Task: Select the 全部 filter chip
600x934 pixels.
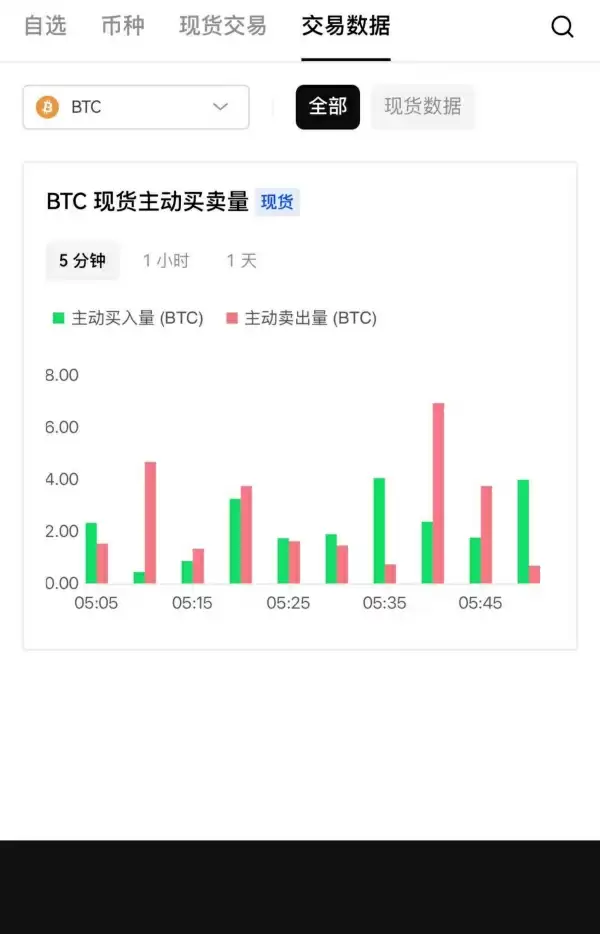Action: click(x=328, y=106)
